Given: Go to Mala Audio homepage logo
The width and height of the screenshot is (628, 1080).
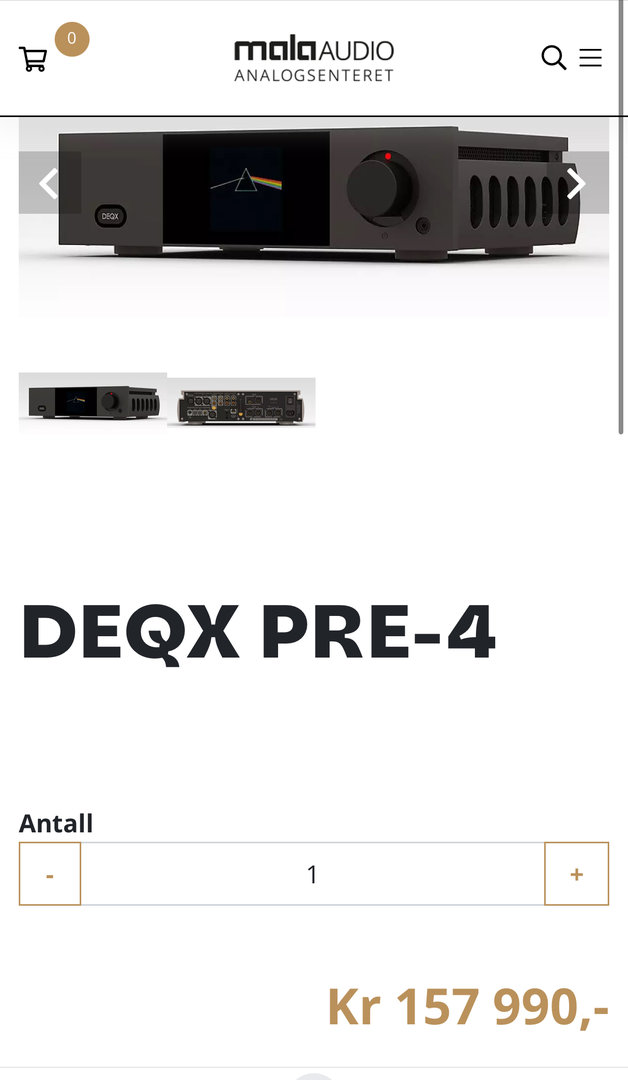Looking at the screenshot, I should [x=314, y=59].
